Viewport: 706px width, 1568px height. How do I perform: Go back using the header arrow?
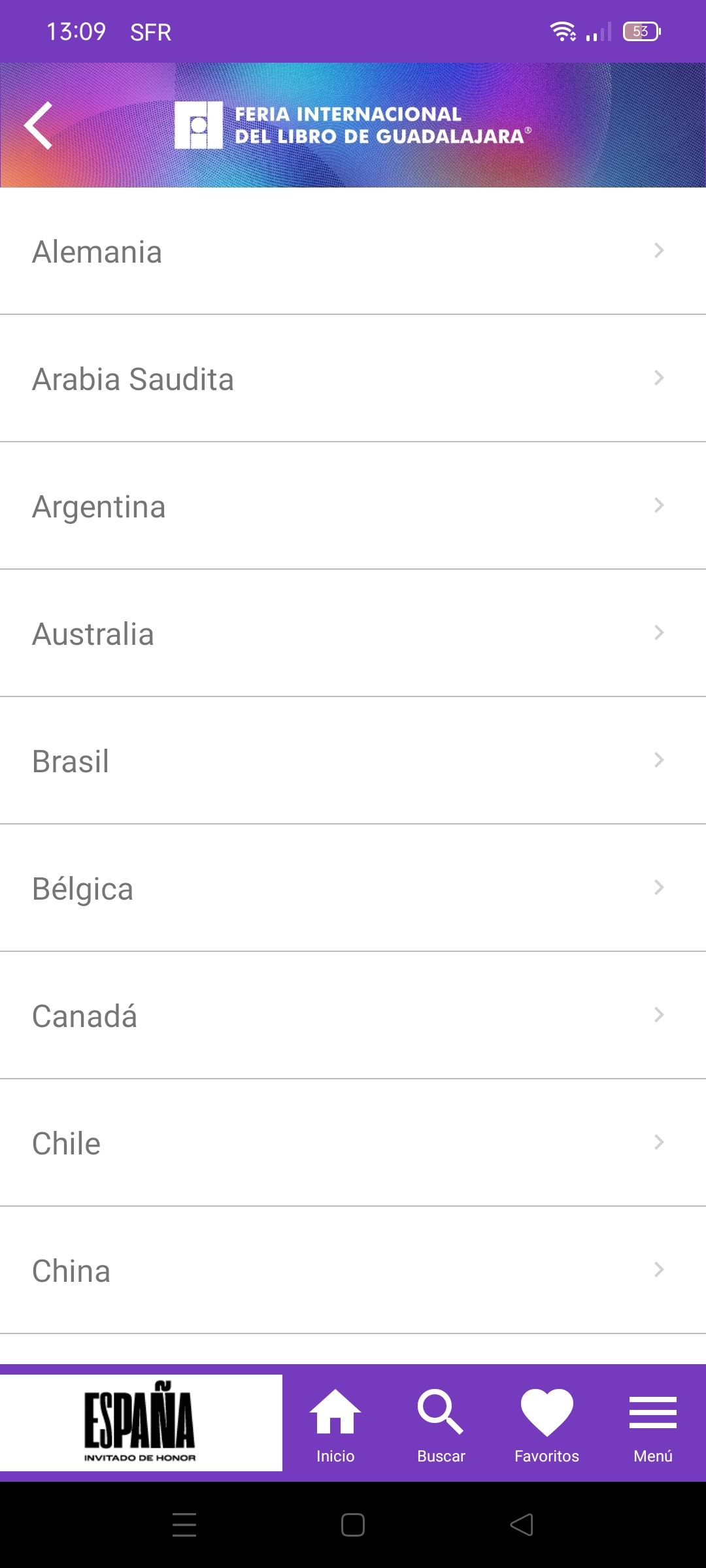[x=39, y=125]
